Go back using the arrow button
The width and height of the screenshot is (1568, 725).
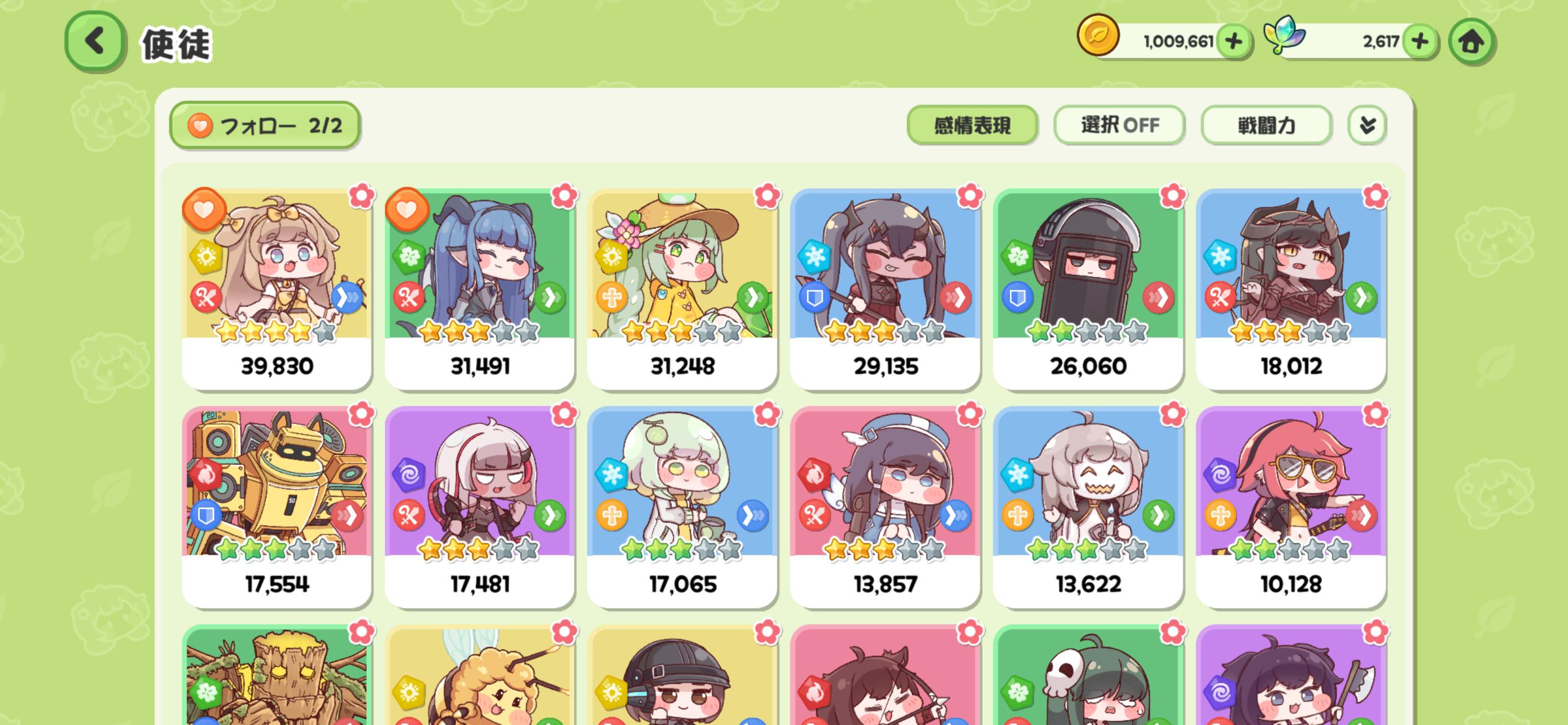(95, 41)
